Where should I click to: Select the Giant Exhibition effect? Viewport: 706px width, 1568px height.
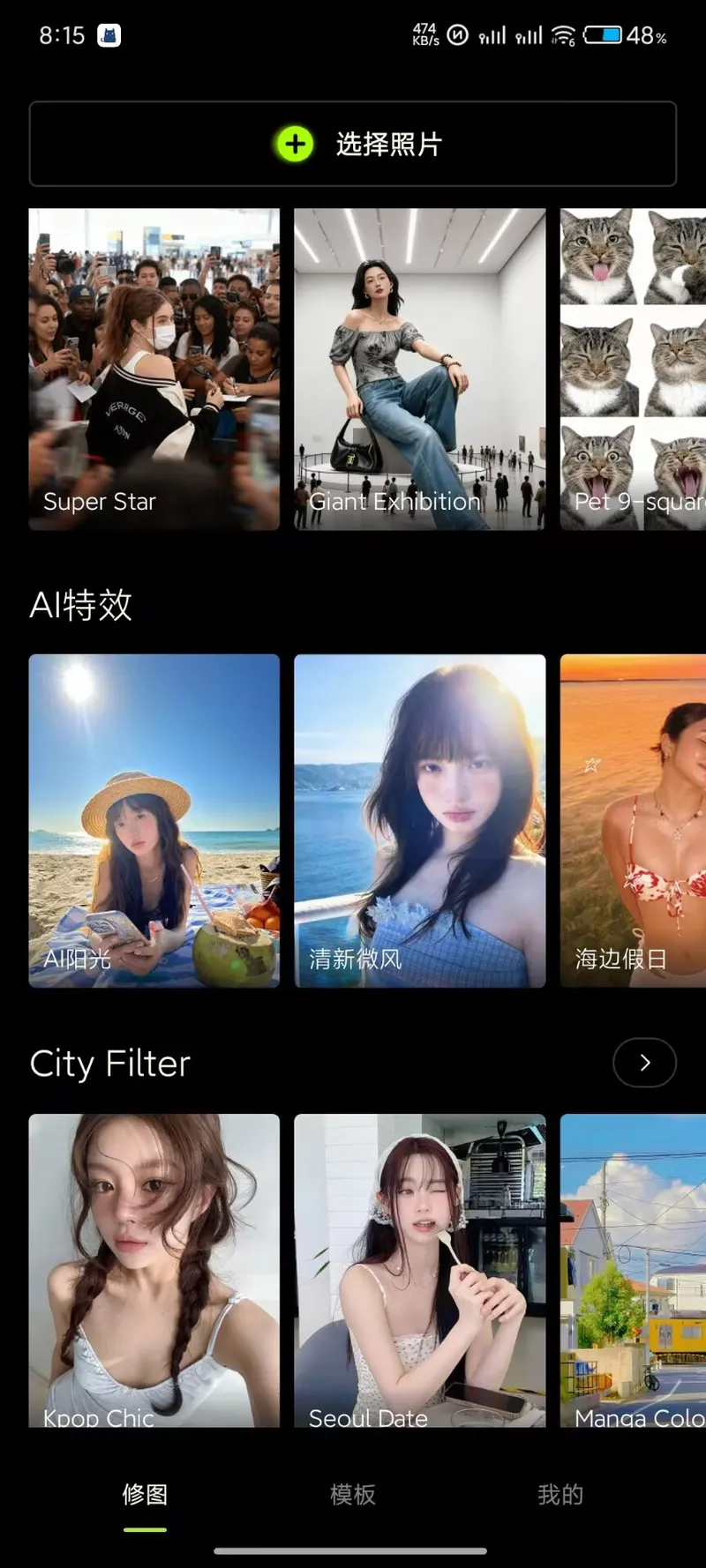click(x=419, y=369)
